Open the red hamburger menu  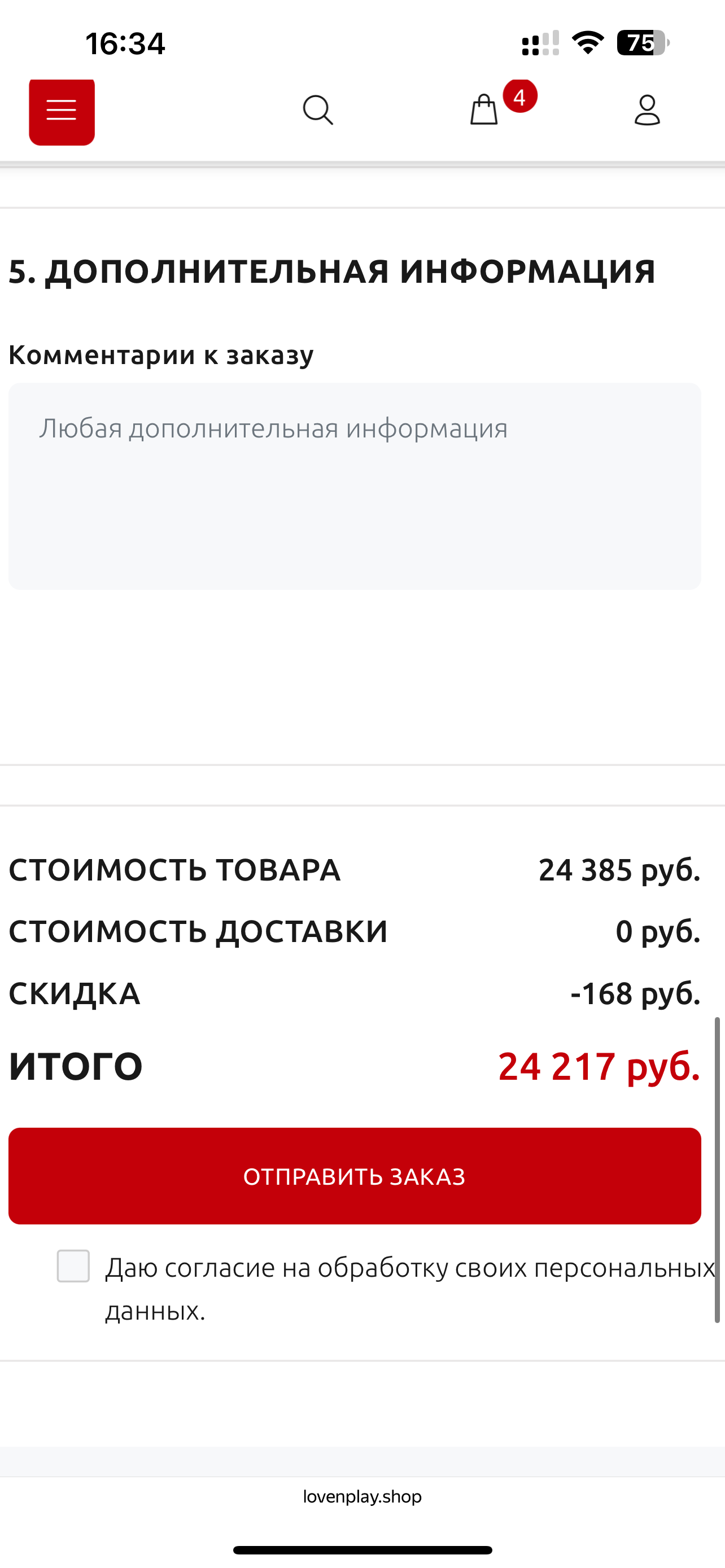62,111
